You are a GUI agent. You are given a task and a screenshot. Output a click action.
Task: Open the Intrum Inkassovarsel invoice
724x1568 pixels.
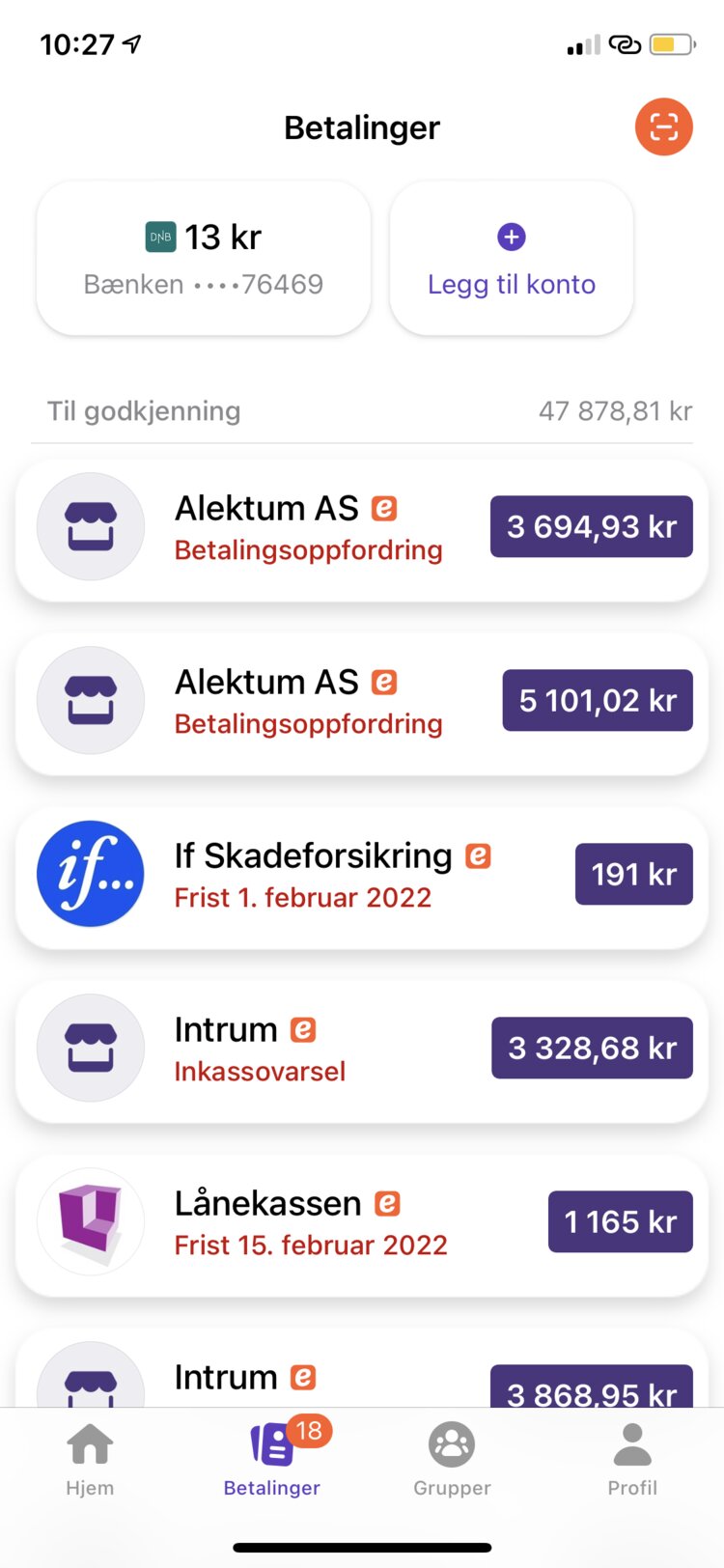tap(362, 1051)
